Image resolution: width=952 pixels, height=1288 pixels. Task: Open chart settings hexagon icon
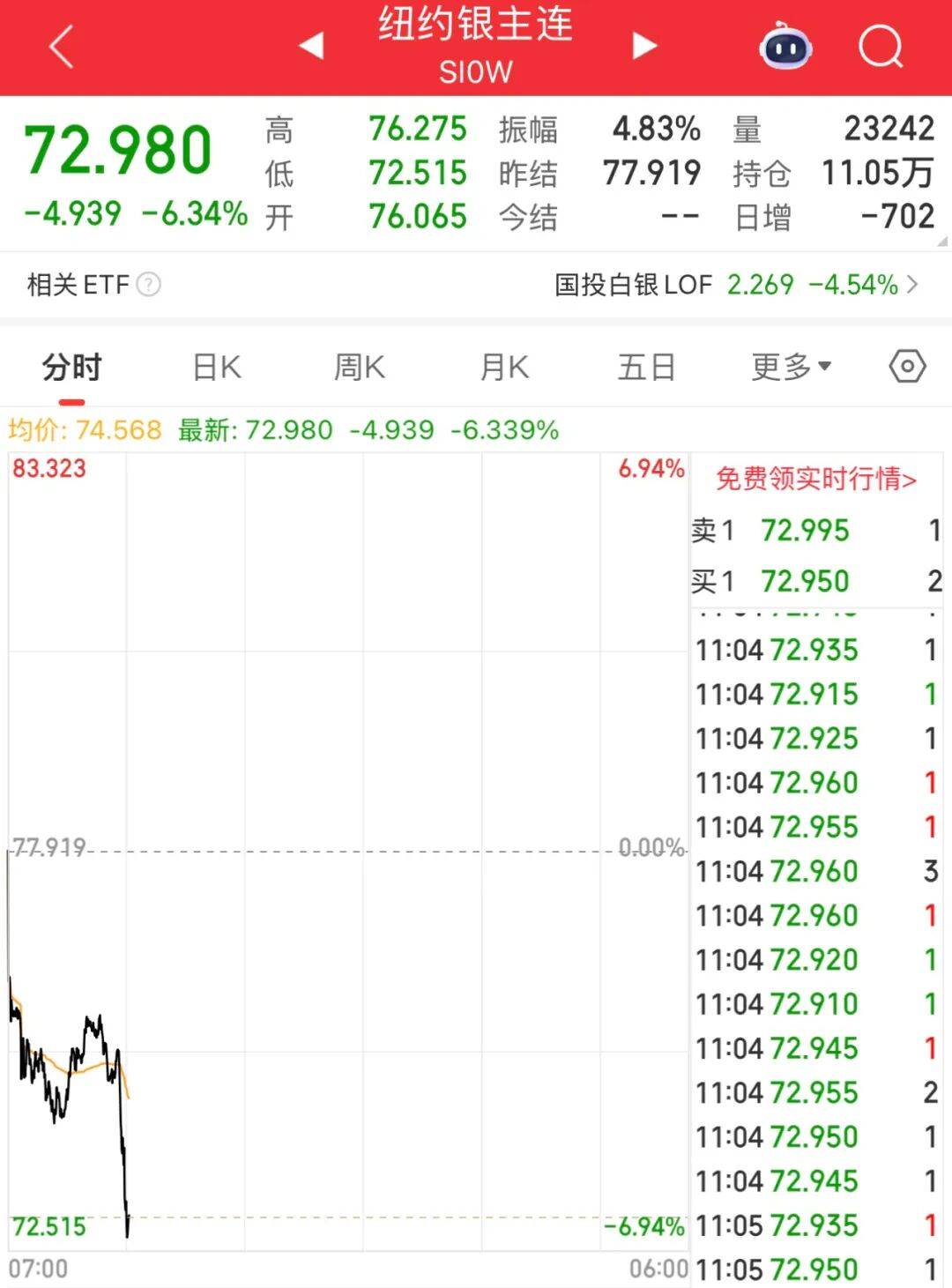[x=907, y=366]
